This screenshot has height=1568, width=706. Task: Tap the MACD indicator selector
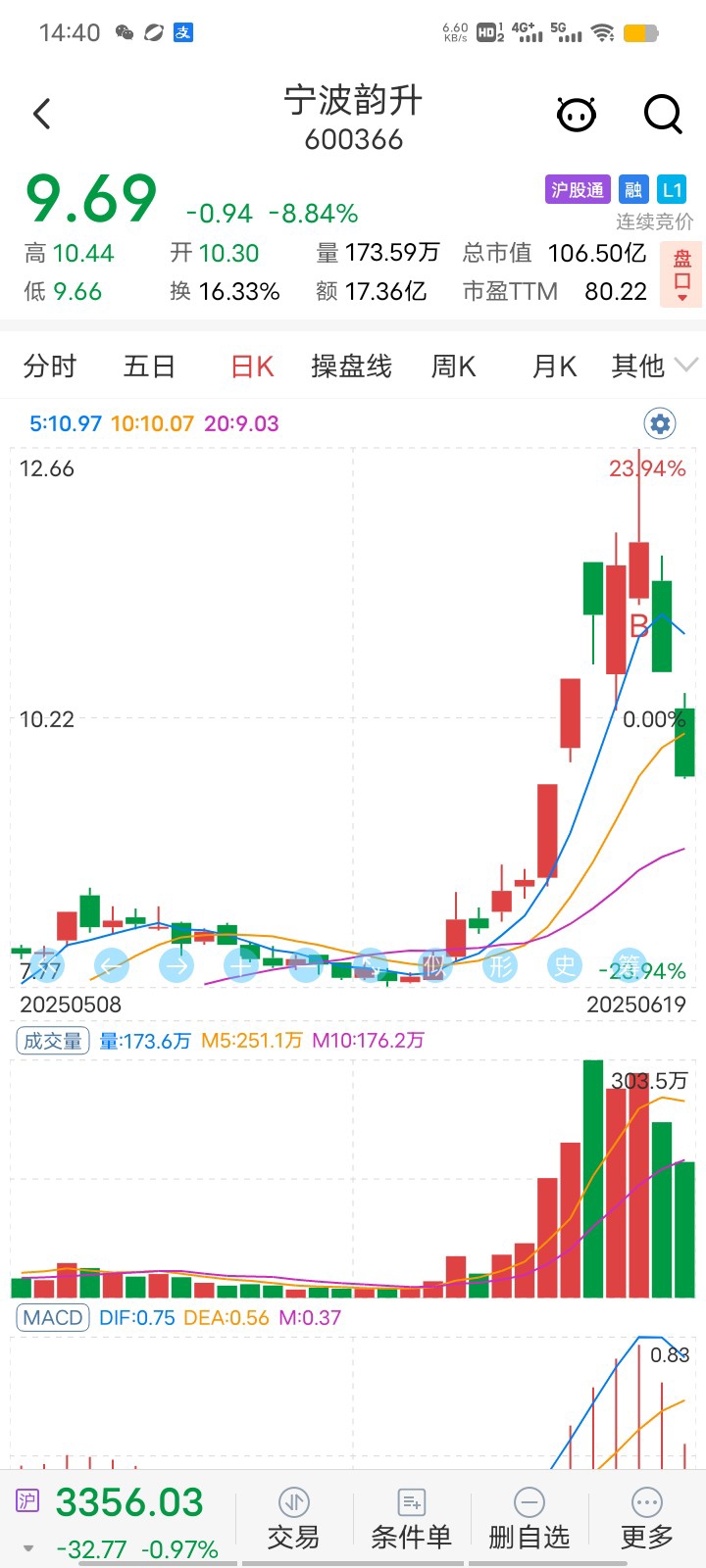pos(53,1317)
